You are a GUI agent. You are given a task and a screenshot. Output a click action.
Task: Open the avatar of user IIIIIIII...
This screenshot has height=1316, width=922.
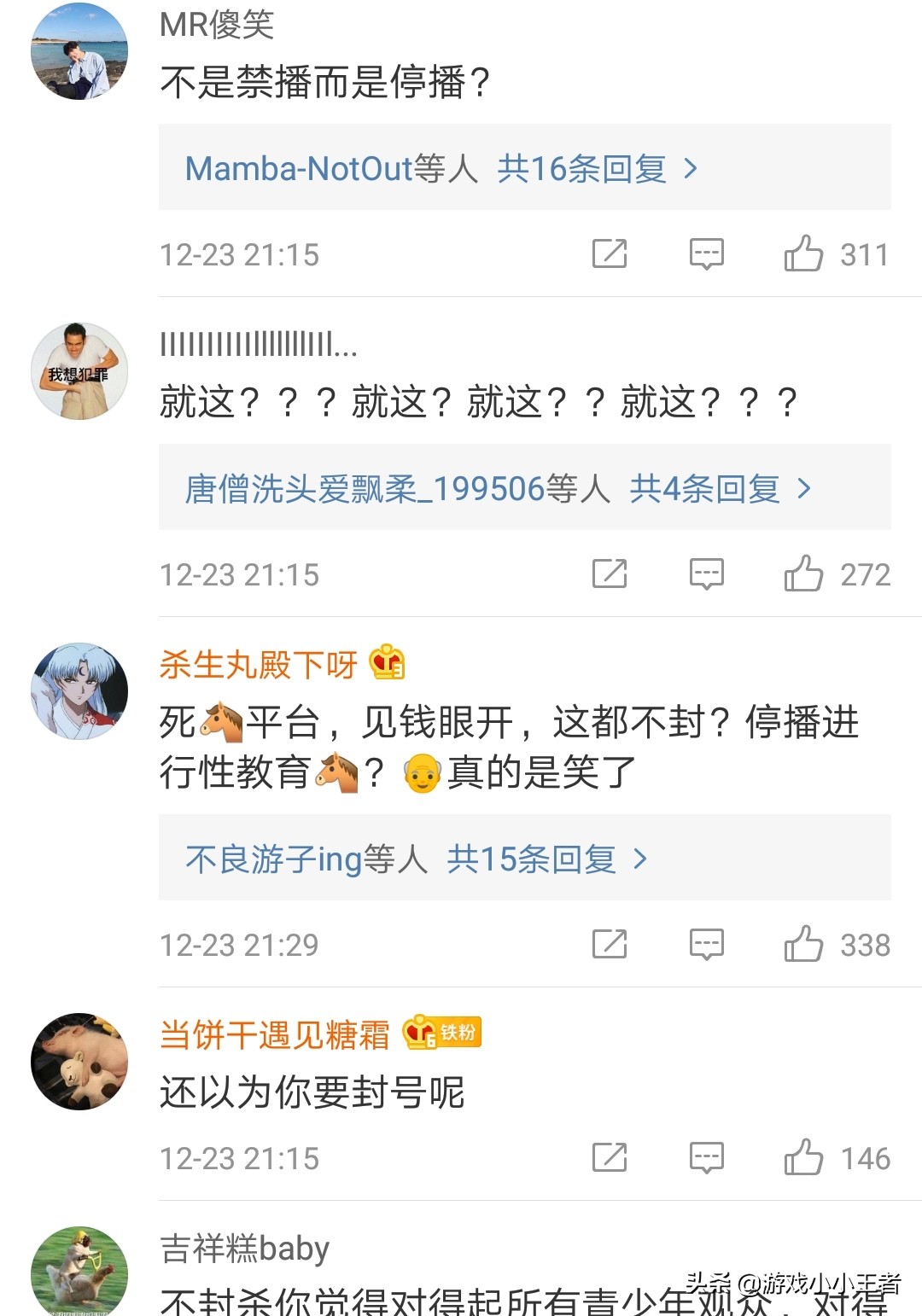[79, 371]
